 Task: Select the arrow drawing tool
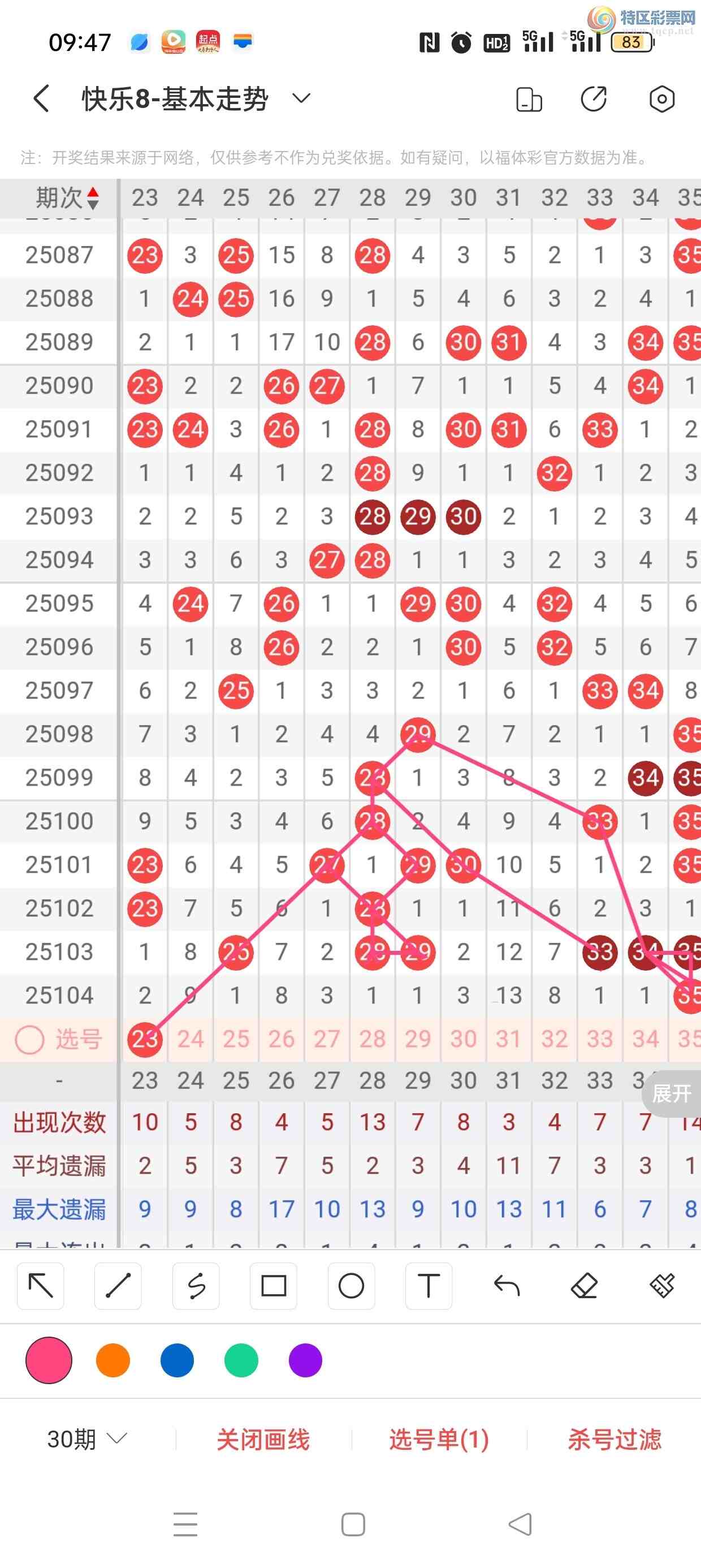tap(41, 1286)
